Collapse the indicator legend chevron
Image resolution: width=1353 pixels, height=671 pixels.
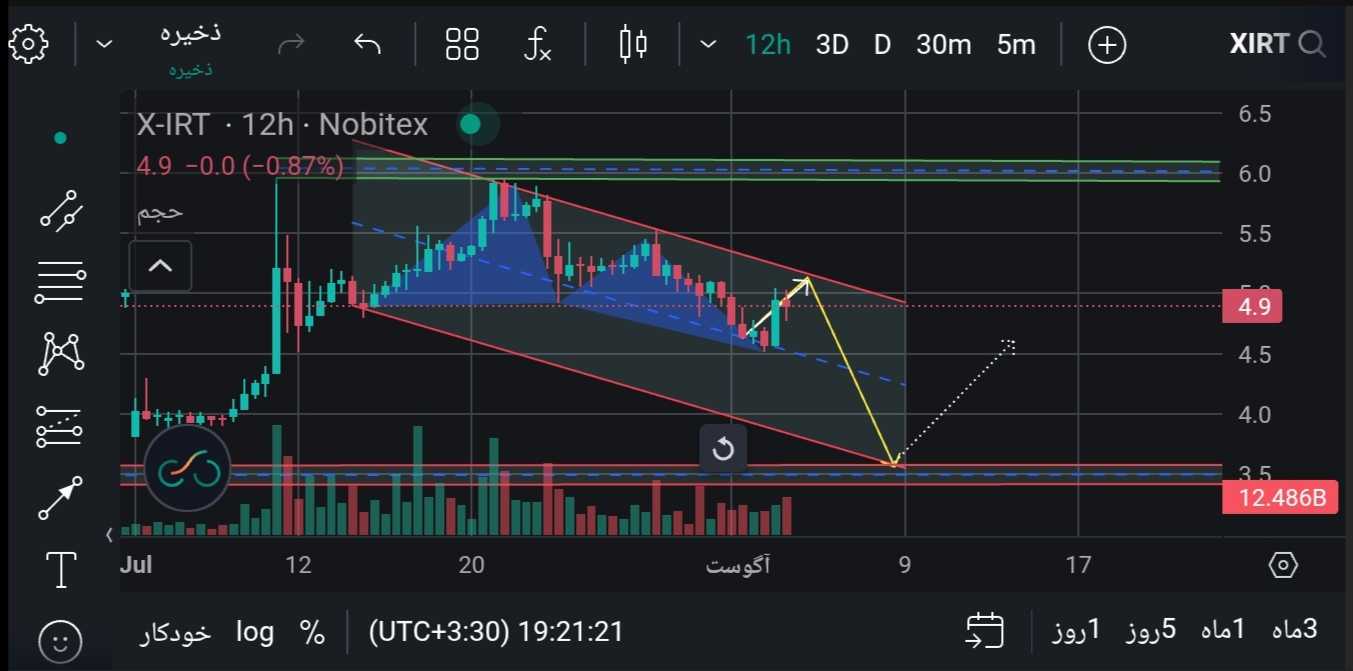(x=160, y=266)
